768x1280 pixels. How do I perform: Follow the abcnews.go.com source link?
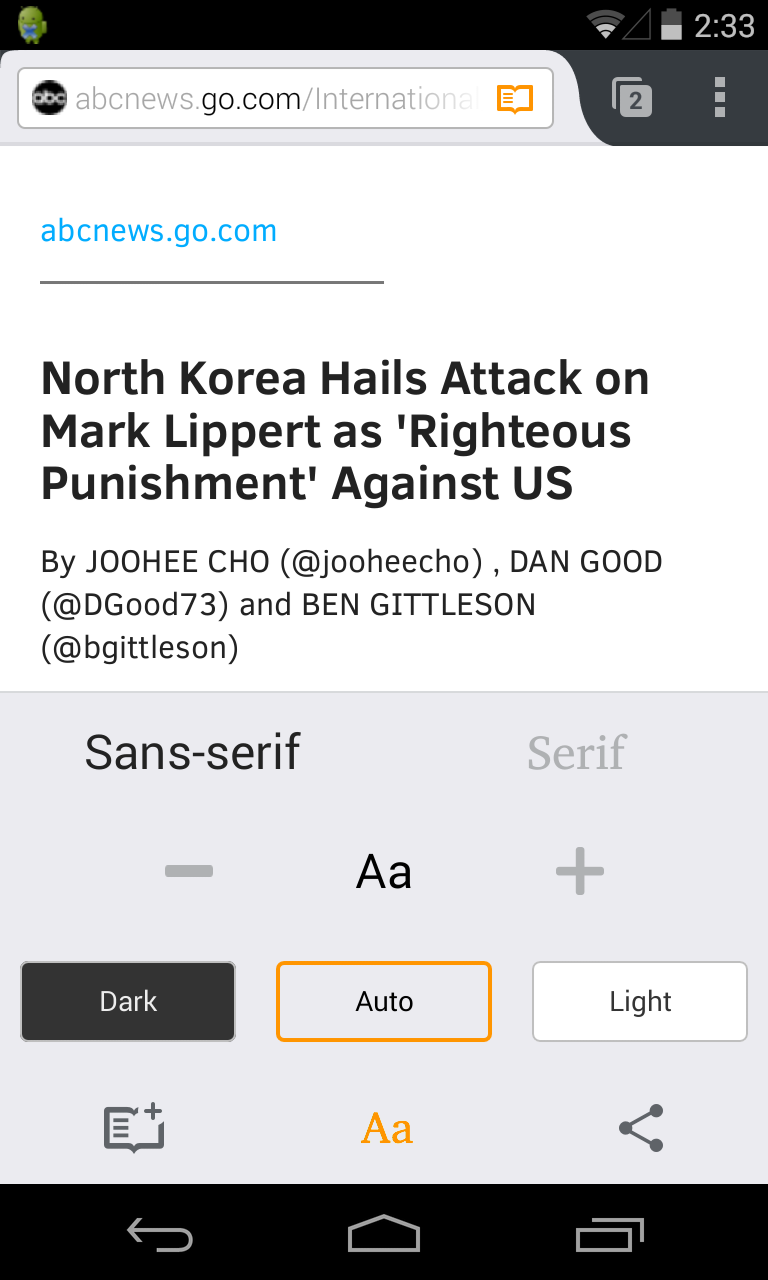pyautogui.click(x=159, y=231)
